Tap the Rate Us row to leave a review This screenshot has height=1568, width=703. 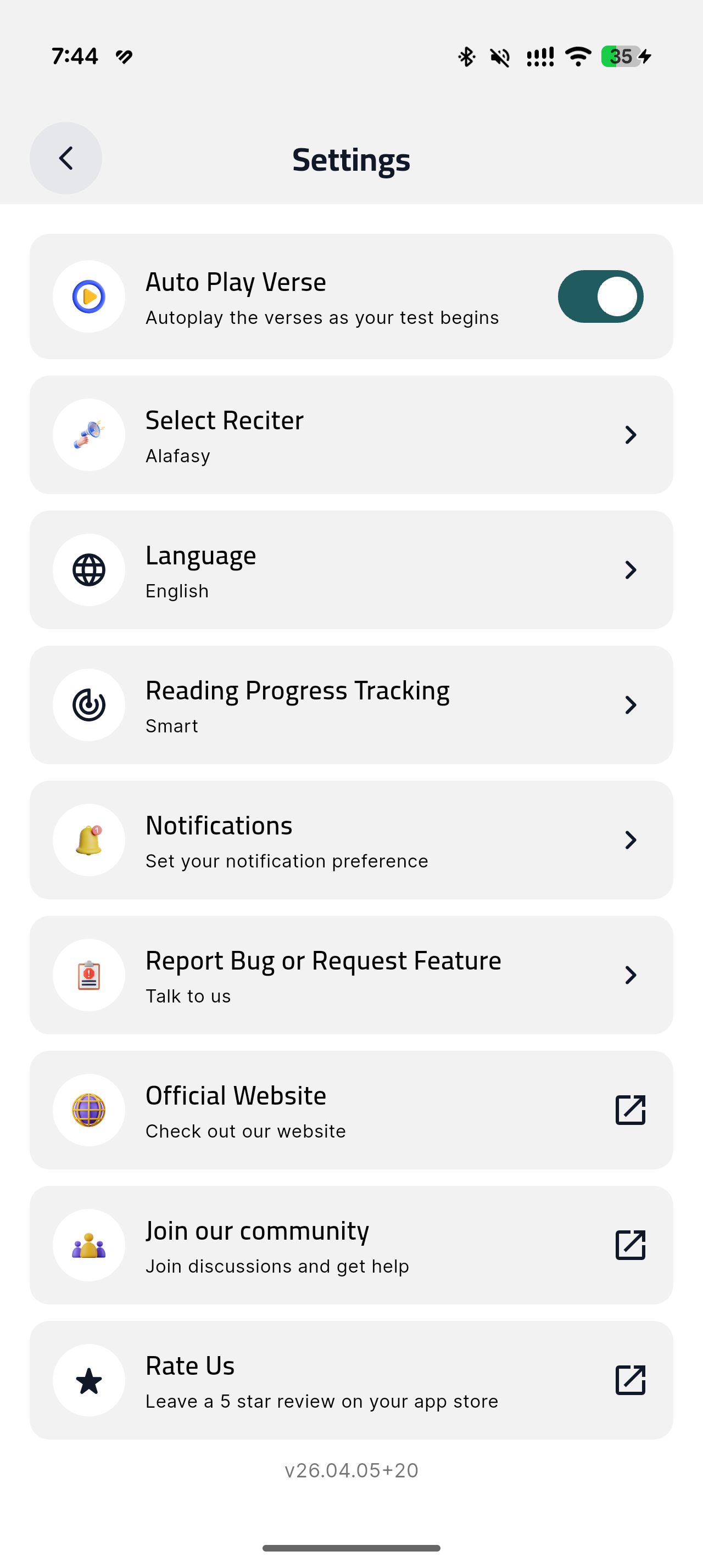click(x=351, y=1381)
